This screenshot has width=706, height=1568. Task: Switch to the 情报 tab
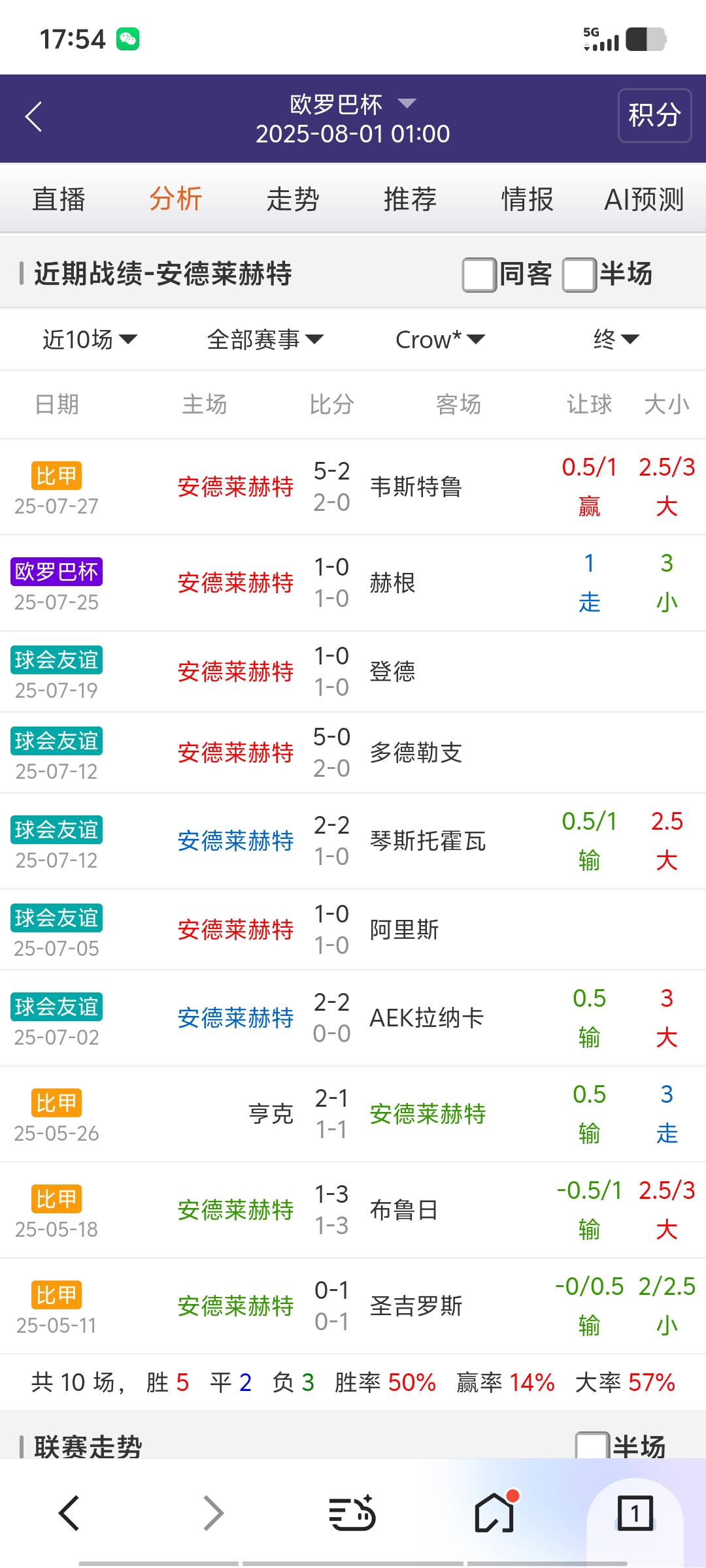pyautogui.click(x=527, y=199)
